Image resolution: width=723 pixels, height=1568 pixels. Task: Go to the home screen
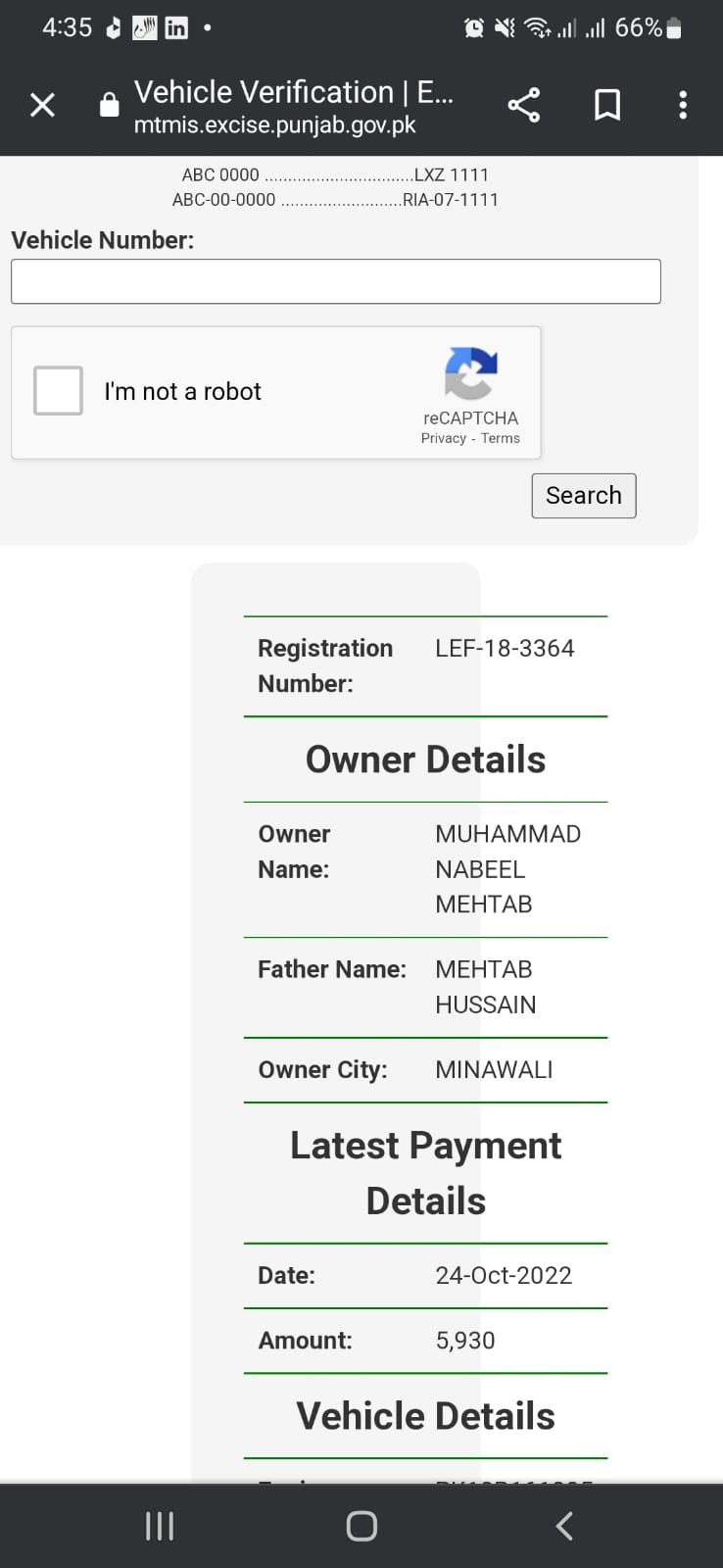pos(361,1525)
